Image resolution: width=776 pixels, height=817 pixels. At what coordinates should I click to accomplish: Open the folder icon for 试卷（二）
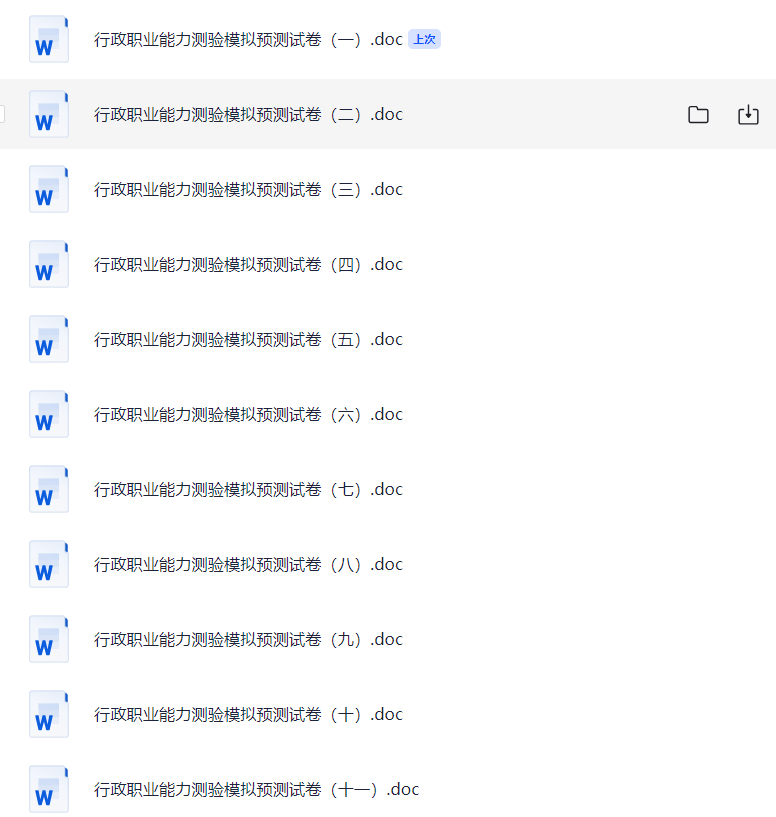[x=698, y=115]
